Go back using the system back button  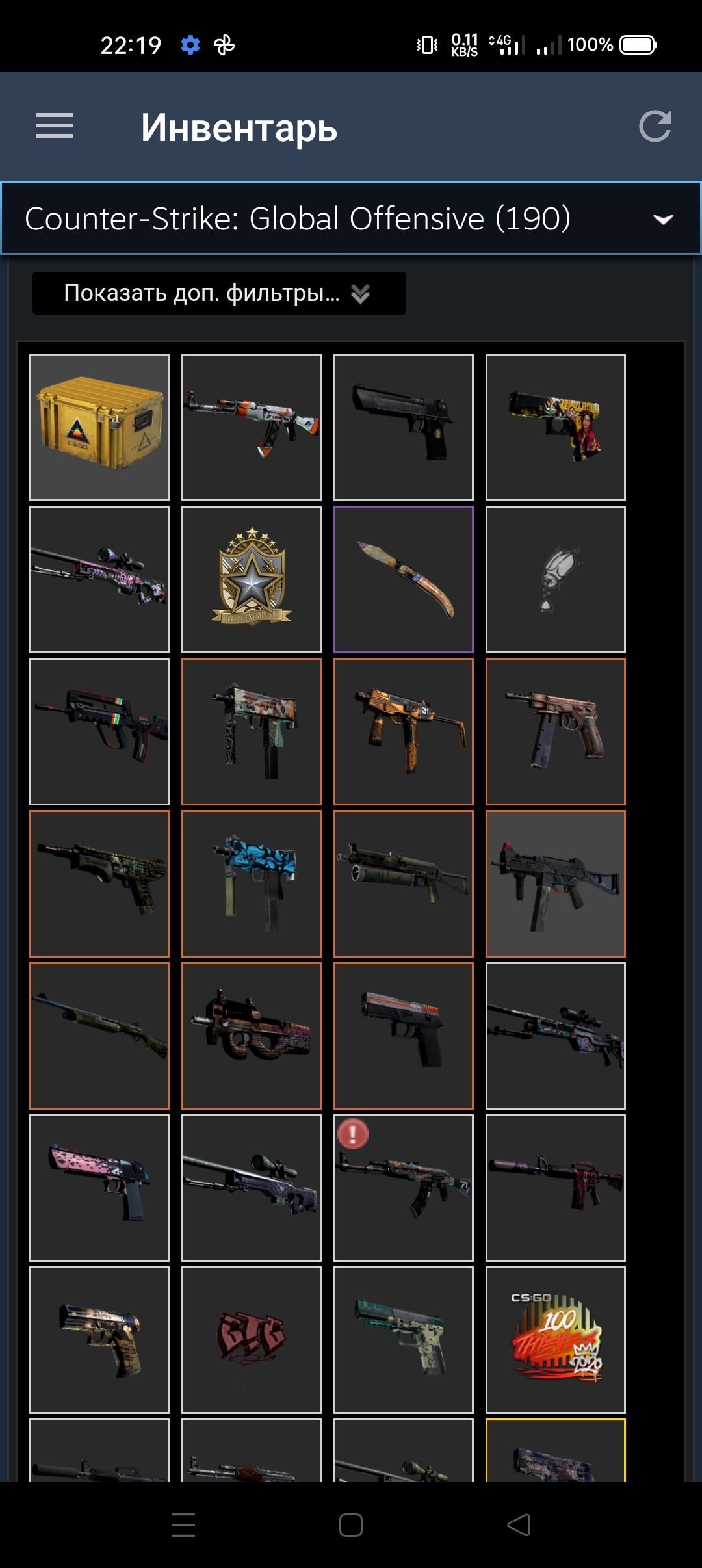click(x=519, y=1524)
